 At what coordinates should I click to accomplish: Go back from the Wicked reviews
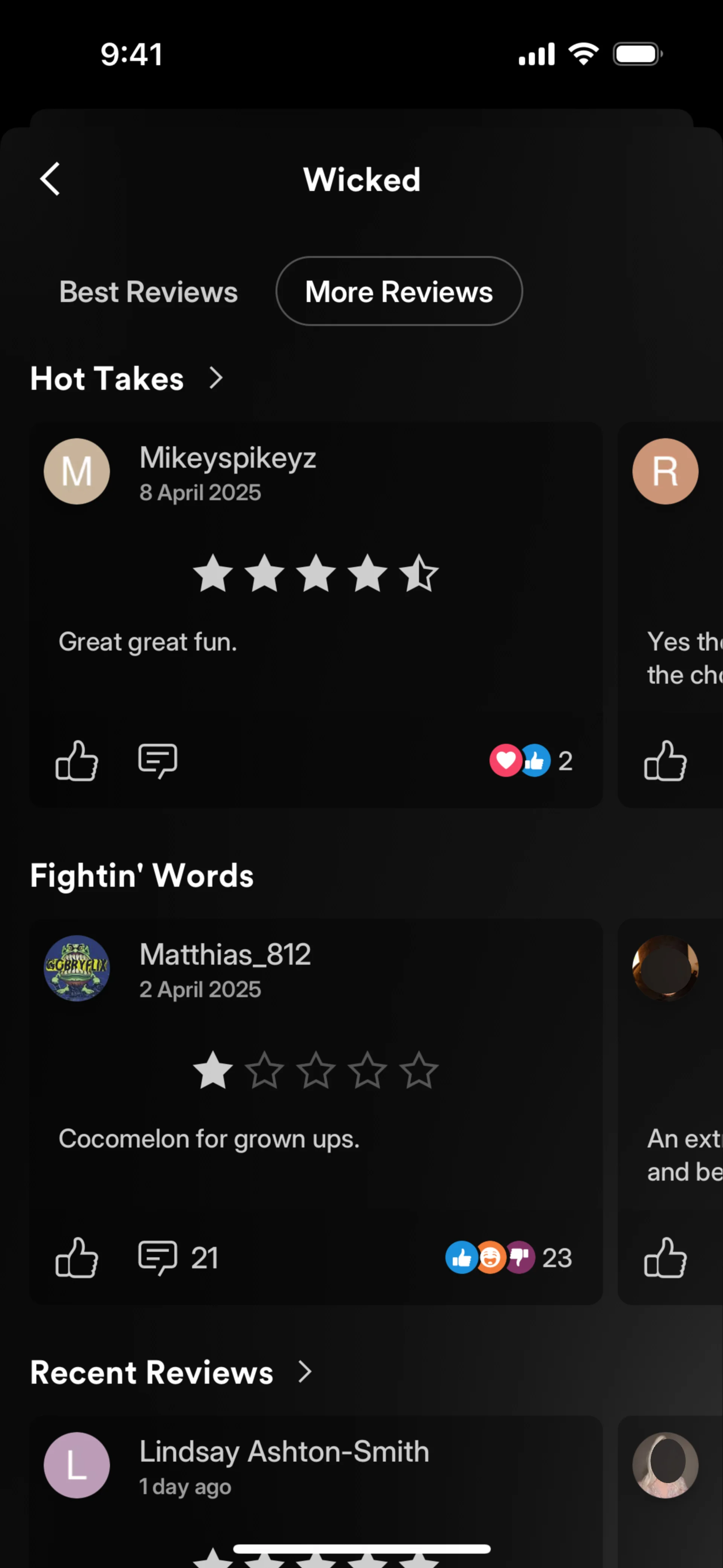coord(50,179)
